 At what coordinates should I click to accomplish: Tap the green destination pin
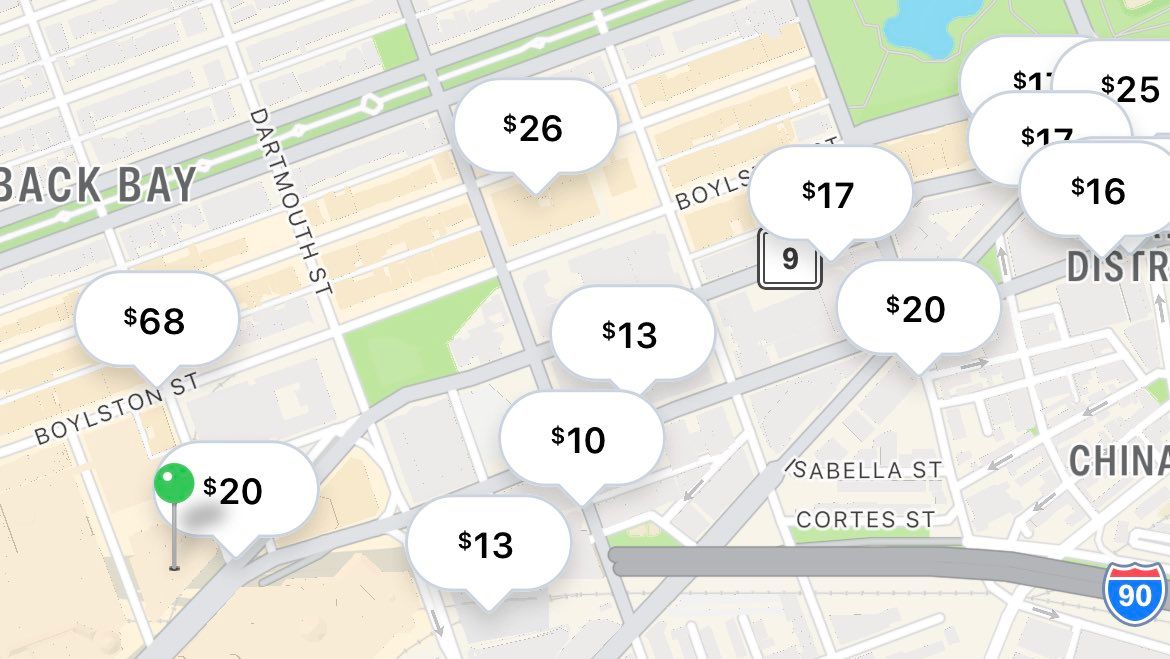click(x=174, y=486)
